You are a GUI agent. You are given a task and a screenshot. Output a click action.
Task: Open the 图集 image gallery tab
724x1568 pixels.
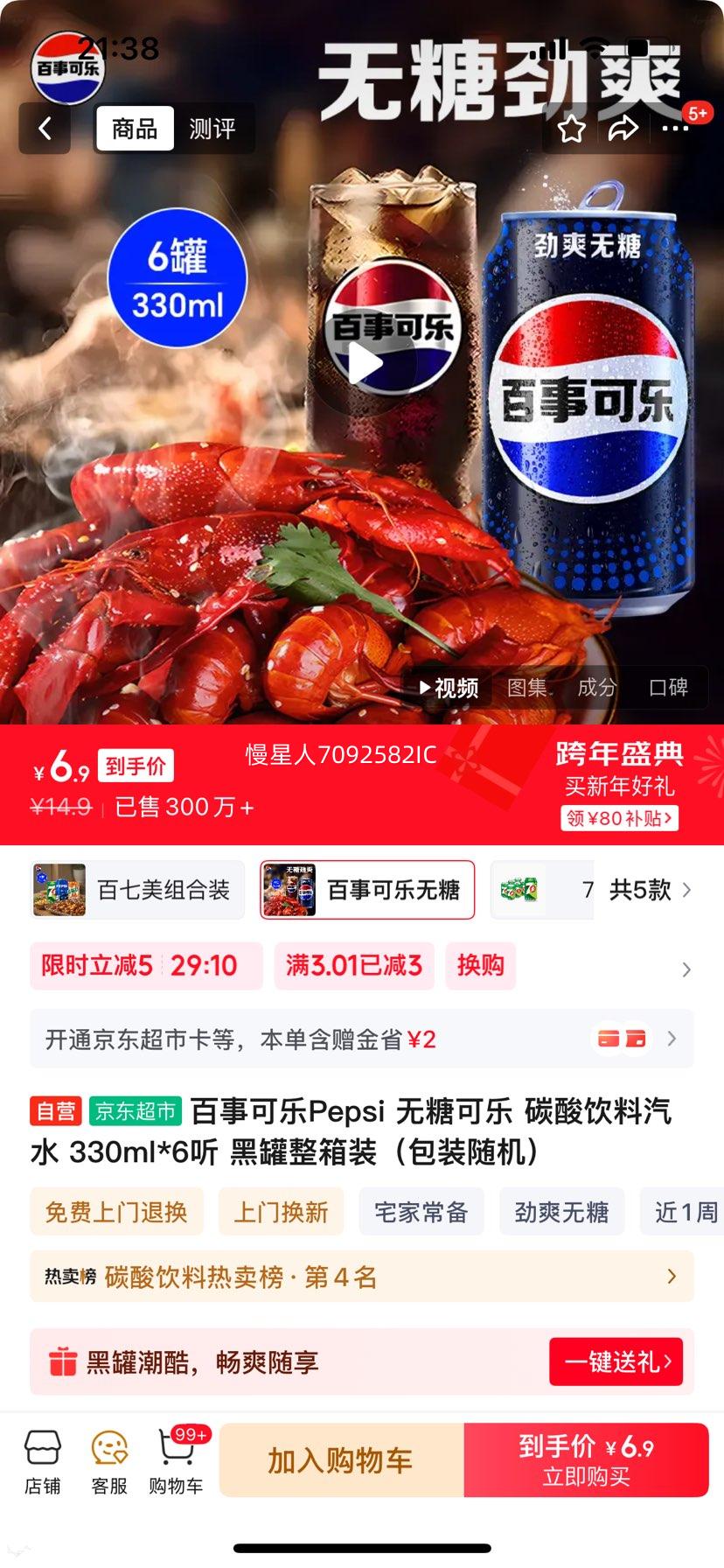(526, 688)
